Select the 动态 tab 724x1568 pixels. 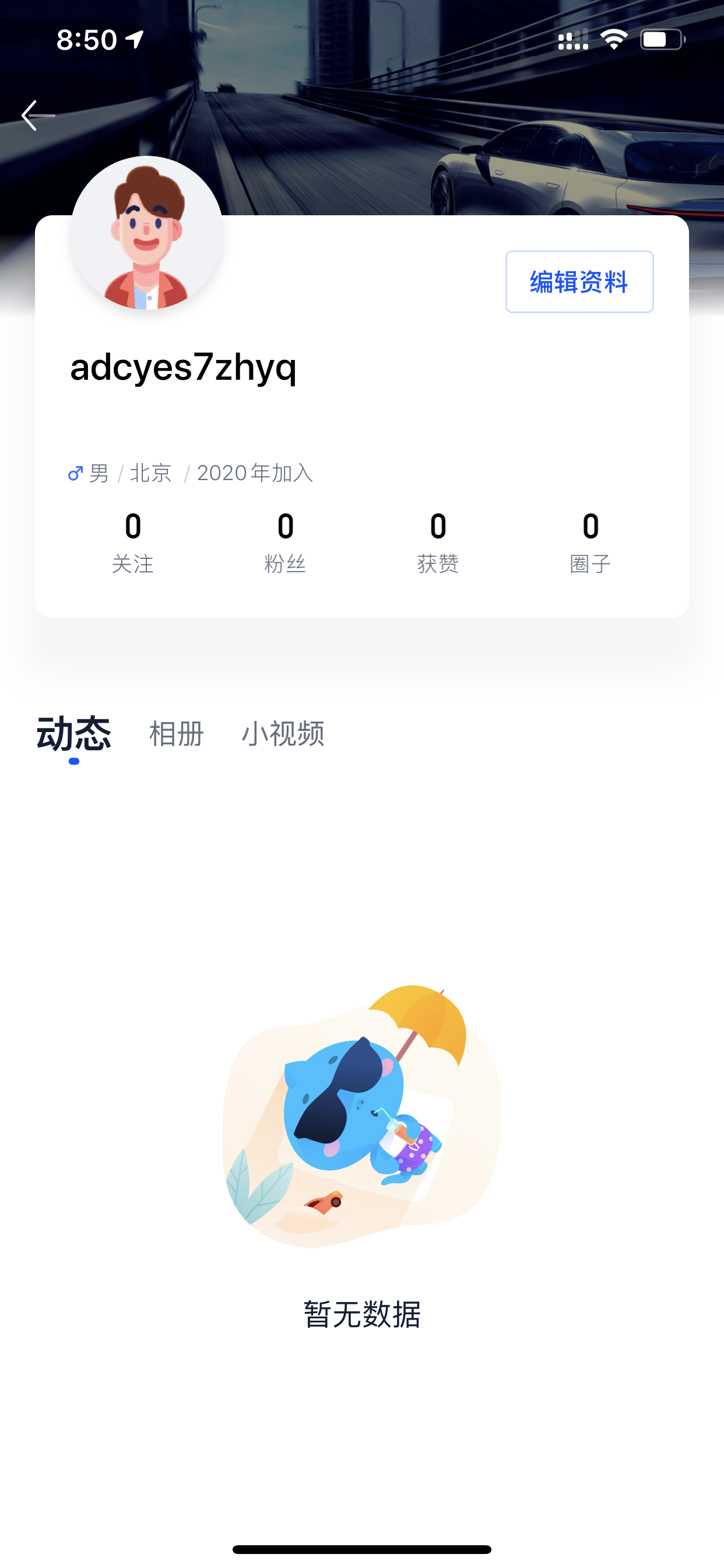click(x=73, y=734)
